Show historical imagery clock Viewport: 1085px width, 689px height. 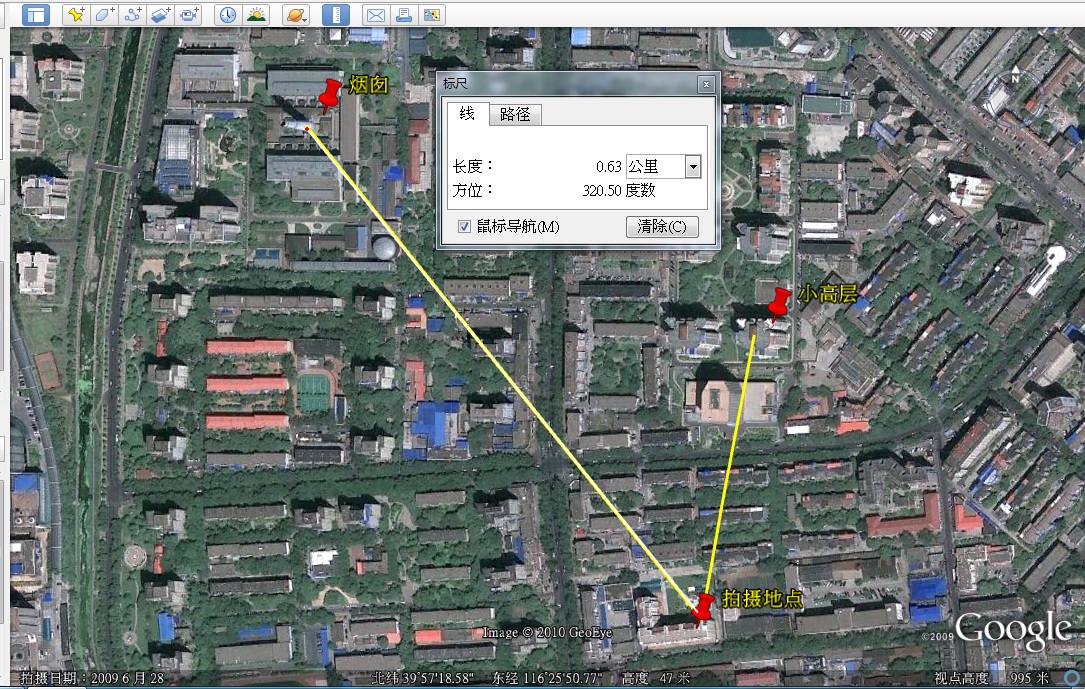(228, 15)
